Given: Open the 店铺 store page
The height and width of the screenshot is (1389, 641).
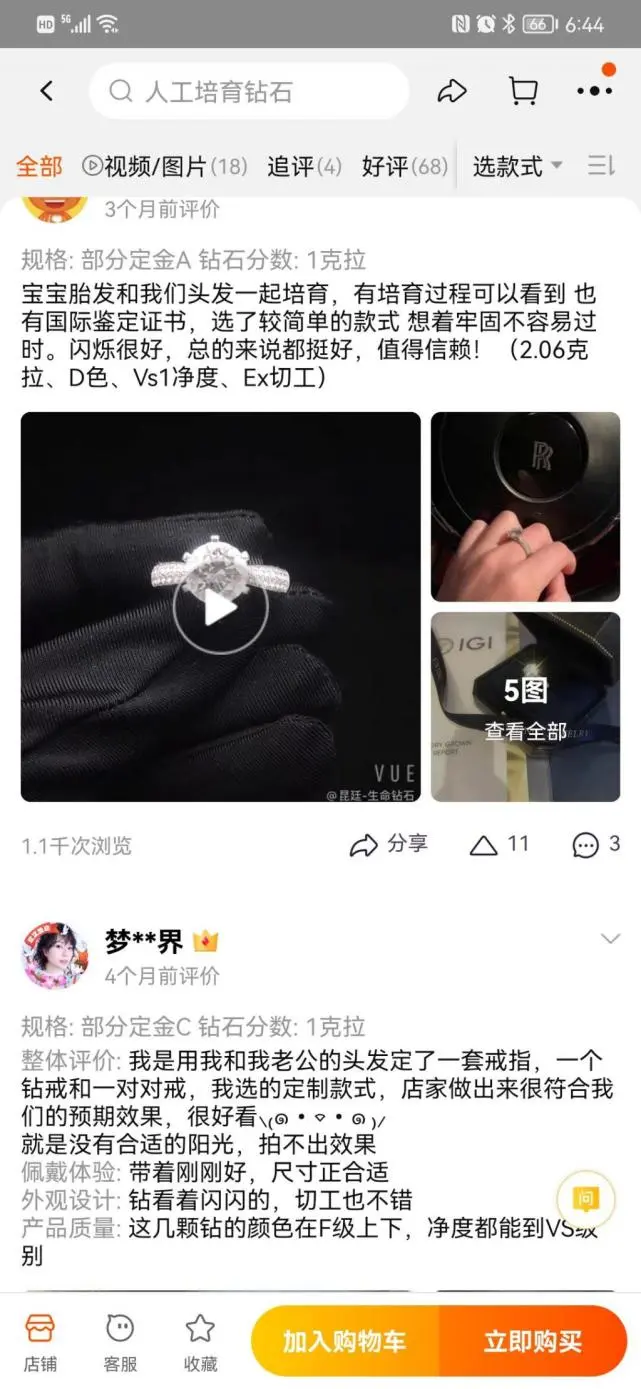Looking at the screenshot, I should coord(40,1341).
